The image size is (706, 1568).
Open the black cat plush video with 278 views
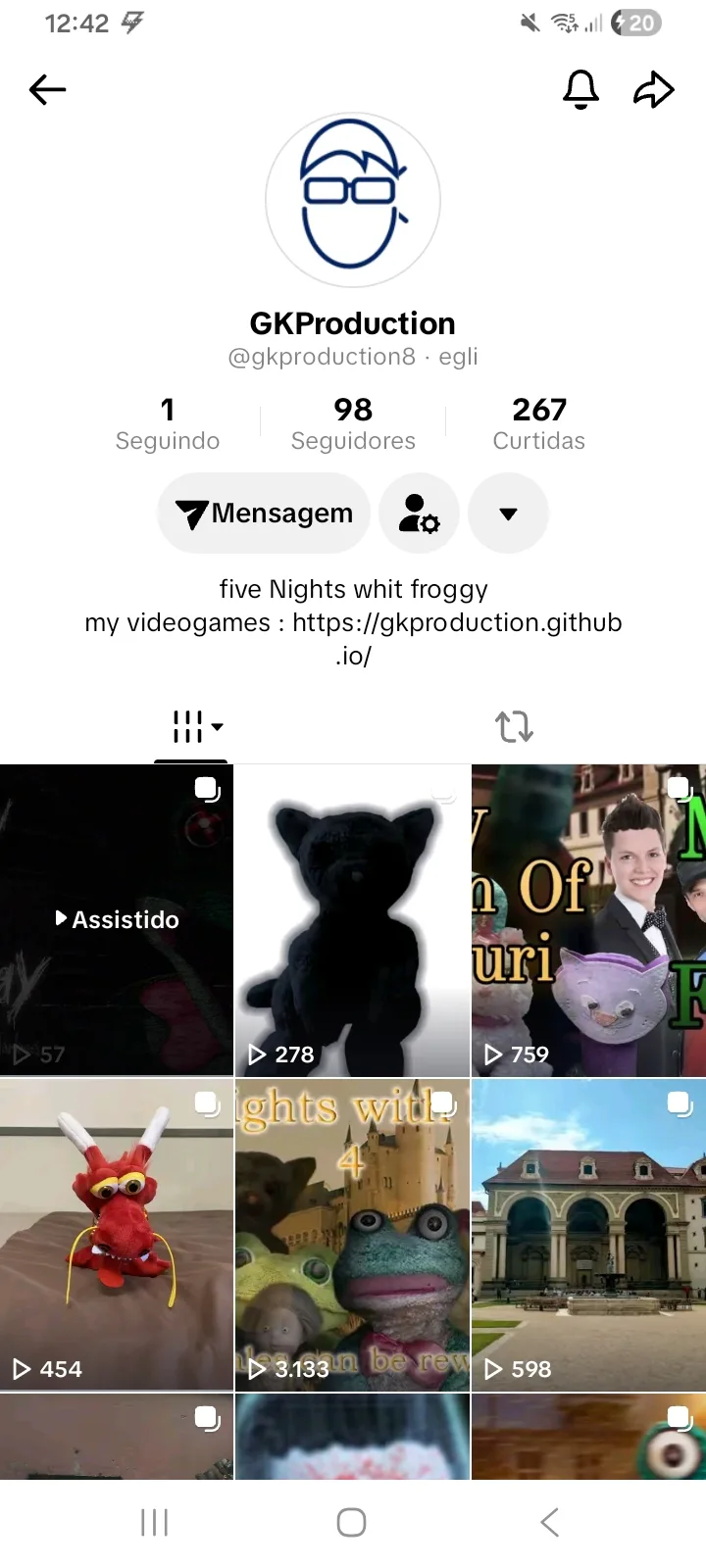(x=352, y=919)
